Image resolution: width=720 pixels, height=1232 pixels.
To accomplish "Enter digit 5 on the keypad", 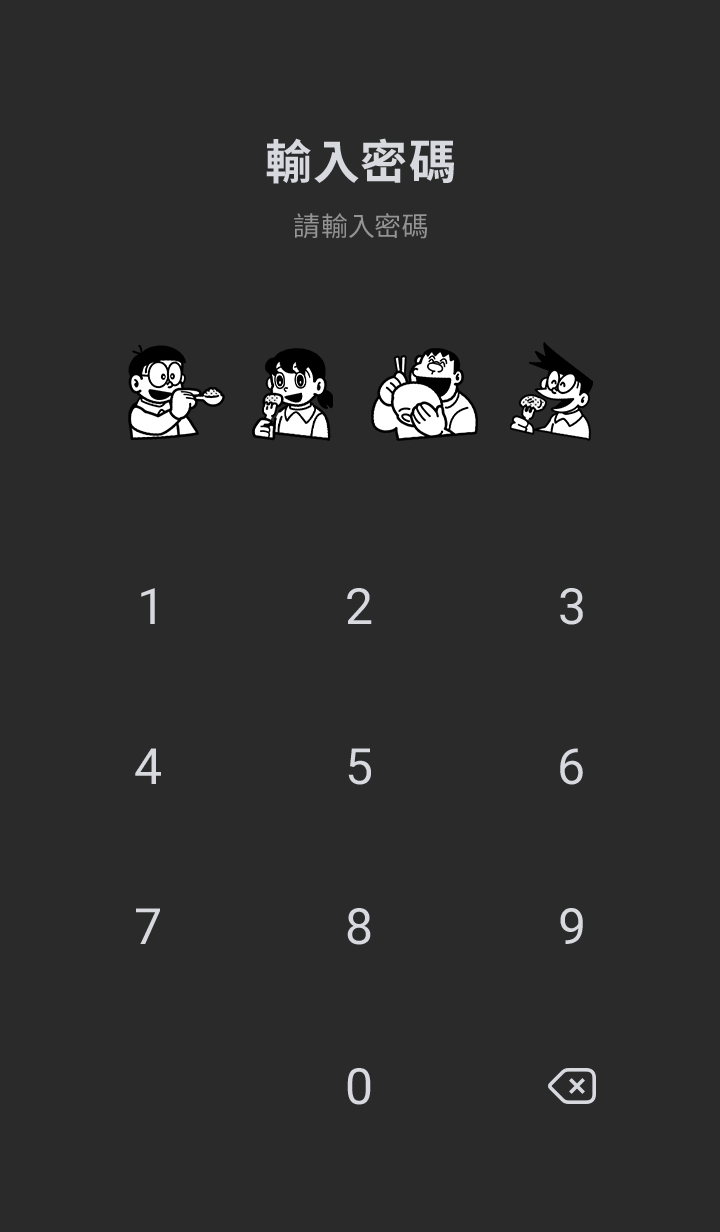I will pyautogui.click(x=359, y=767).
